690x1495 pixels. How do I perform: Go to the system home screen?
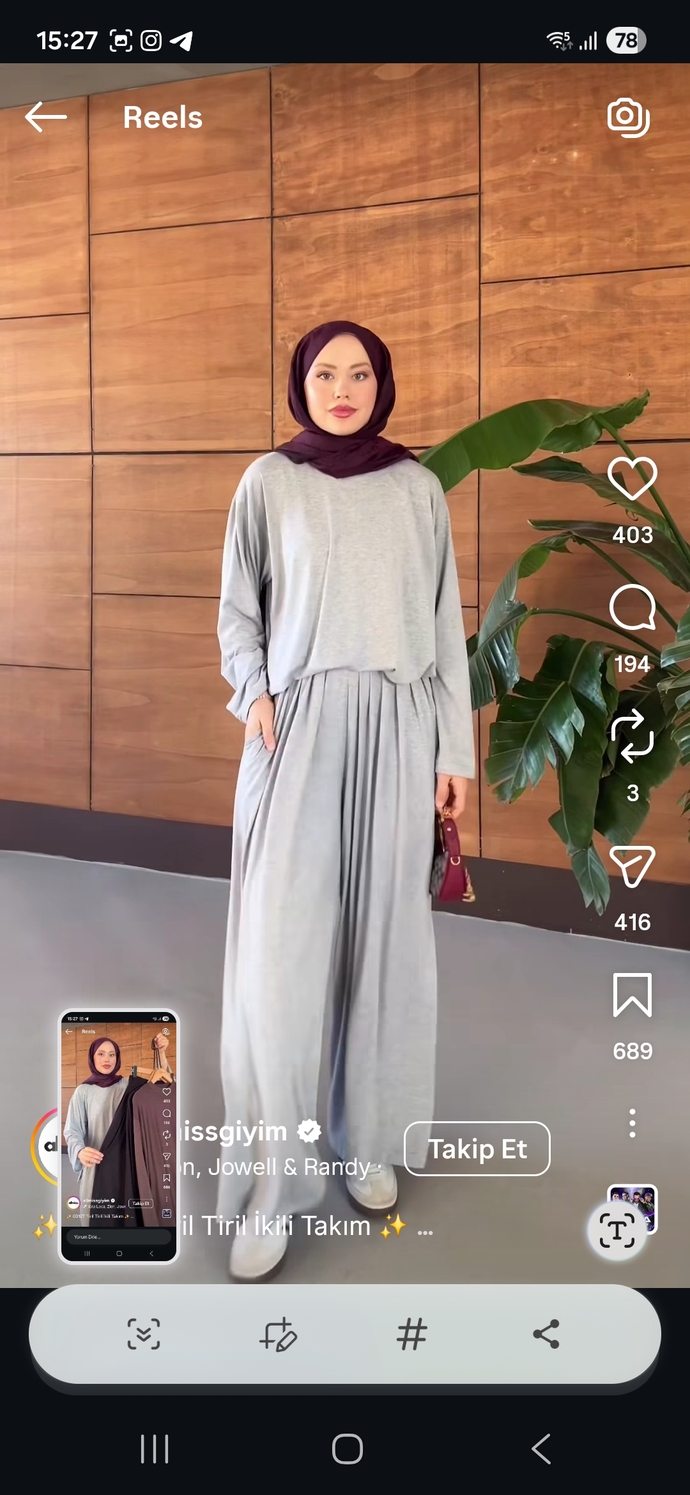[x=347, y=1448]
